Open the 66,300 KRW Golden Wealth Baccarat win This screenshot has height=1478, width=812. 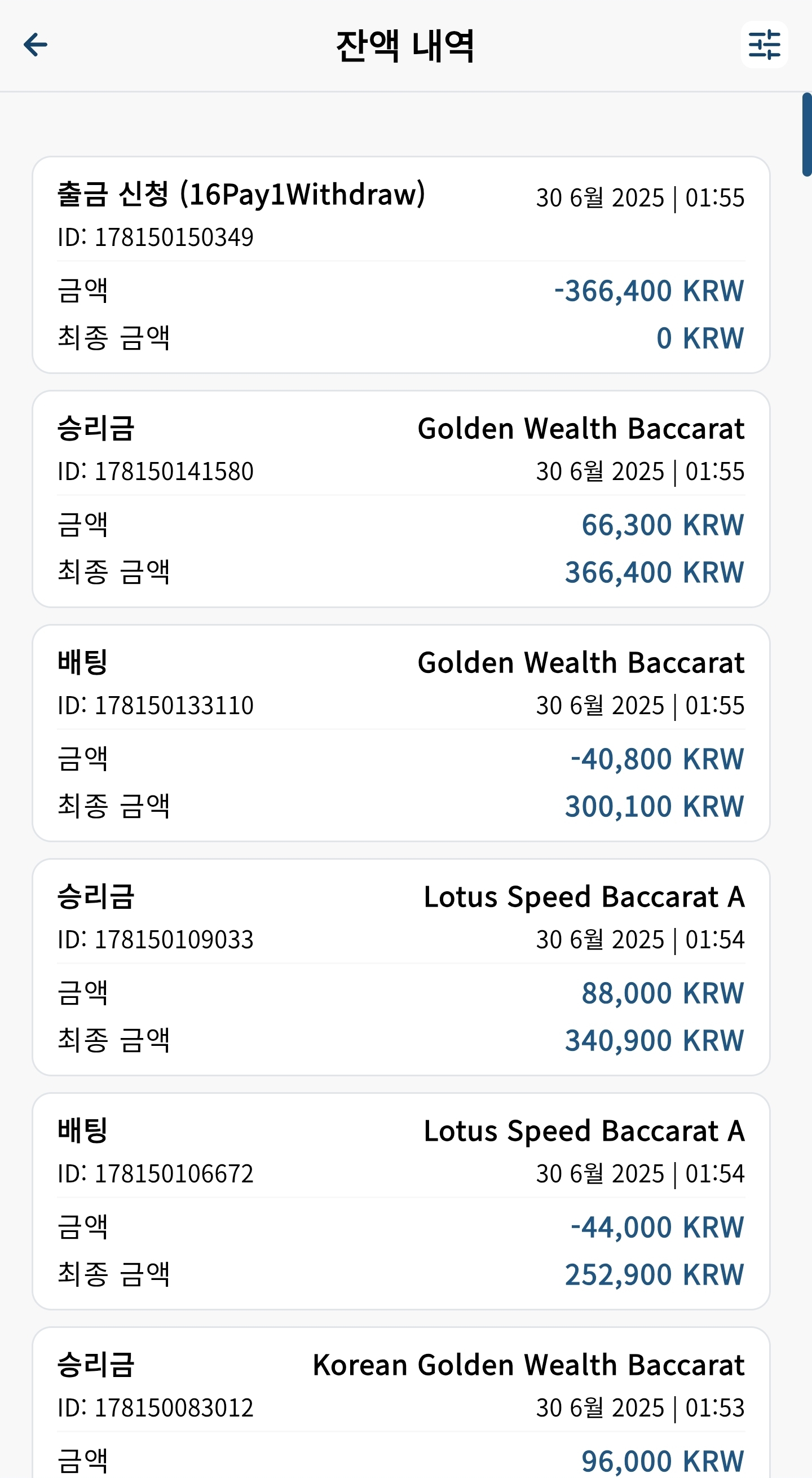point(401,499)
